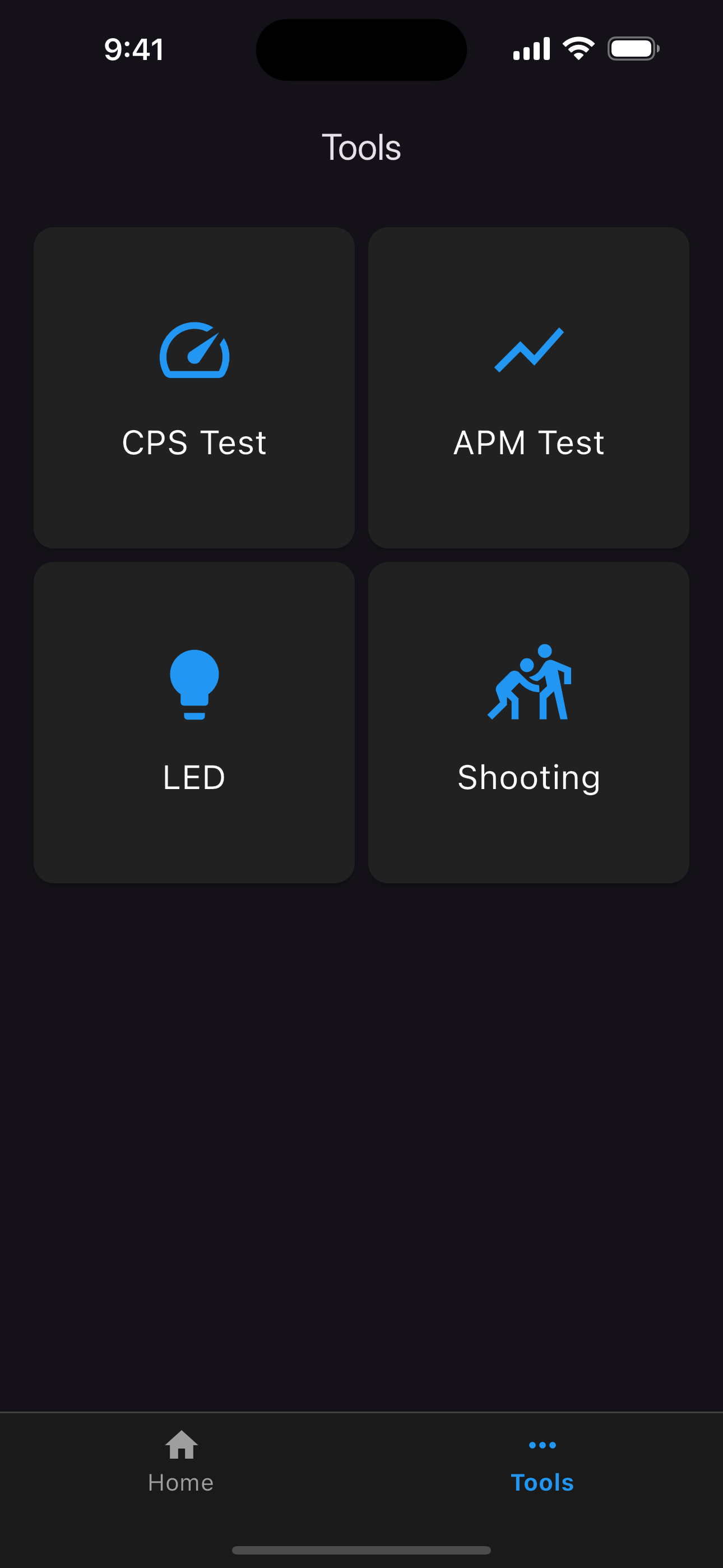Select the CPS Test speedometer icon

click(193, 352)
